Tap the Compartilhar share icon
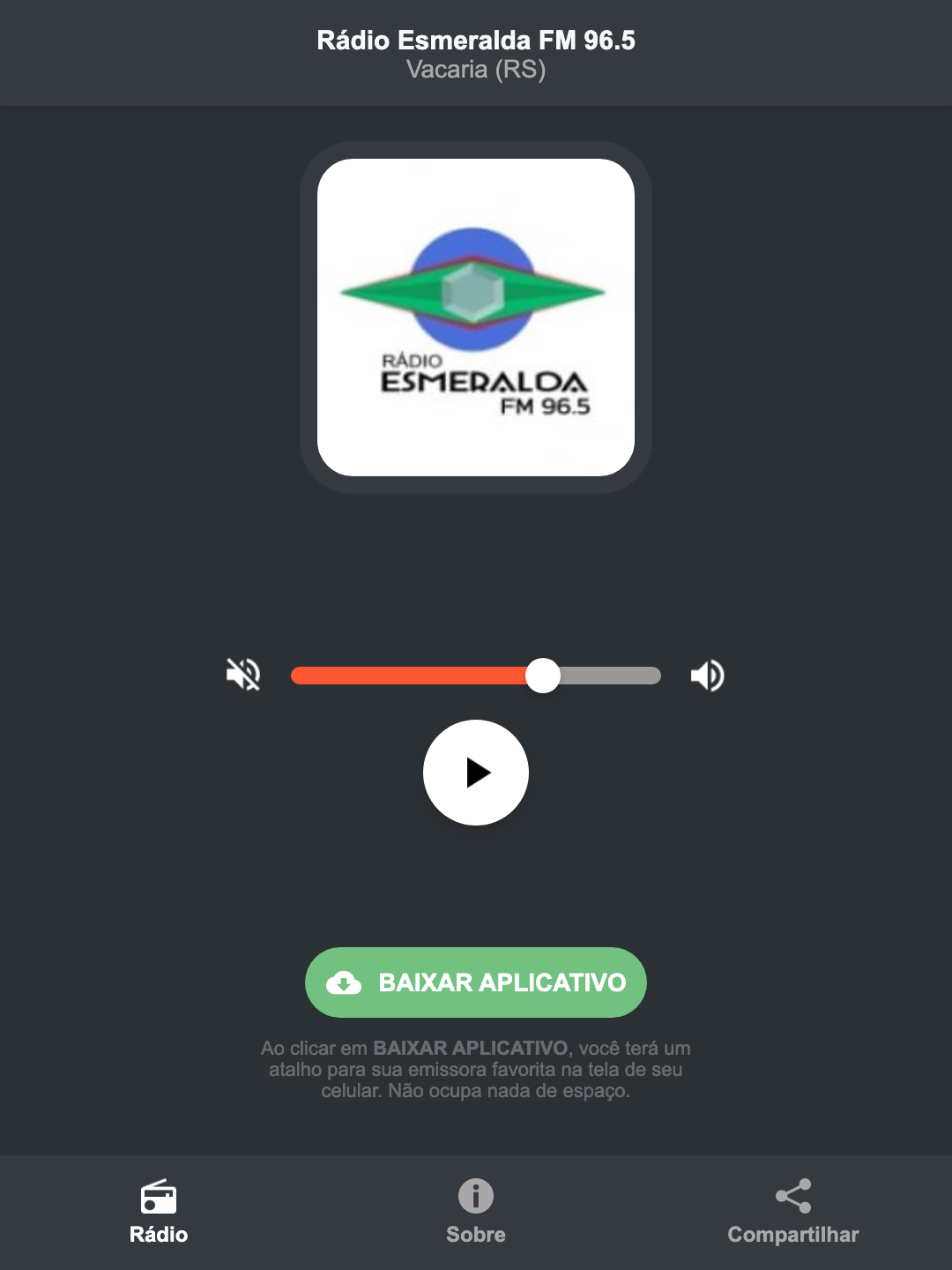The image size is (952, 1270). 792,1195
